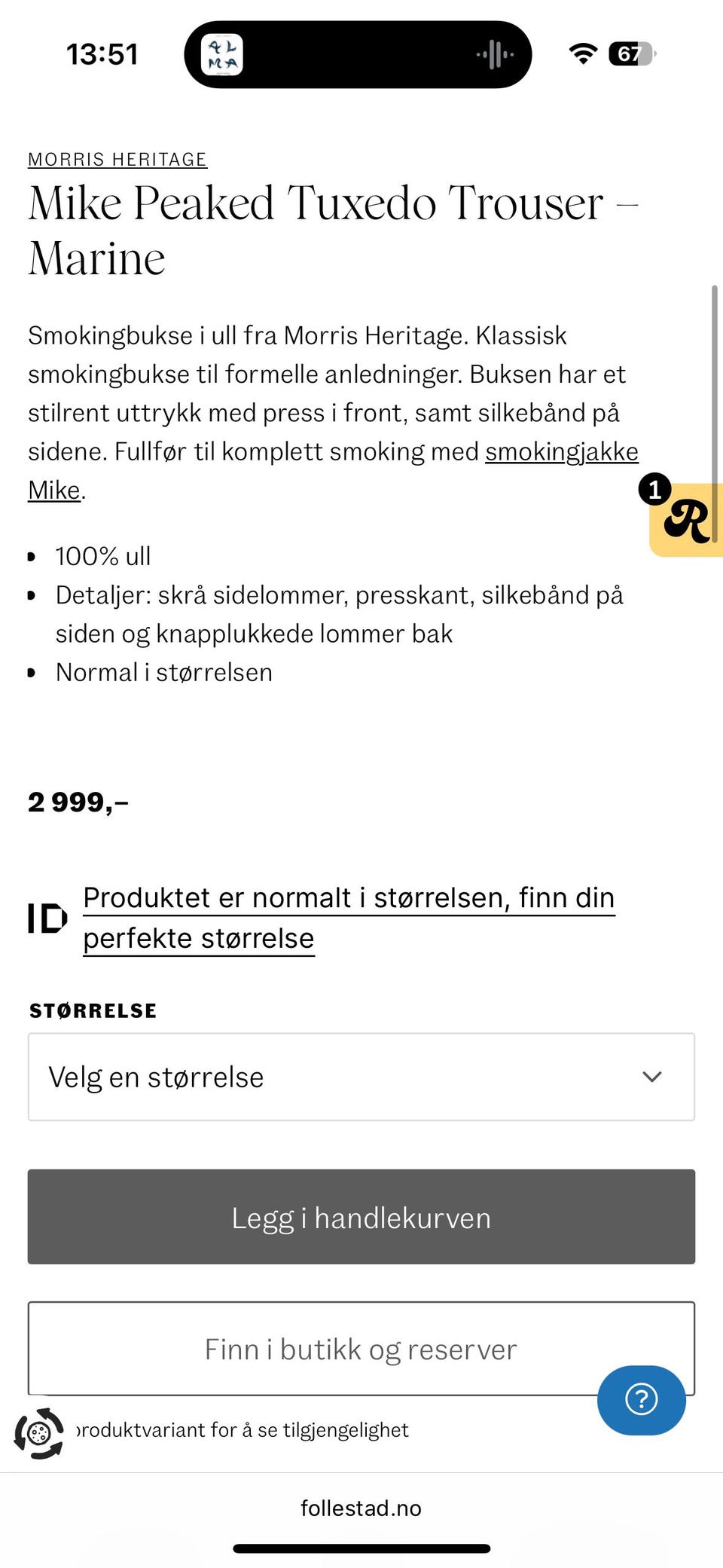
Task: Click "Legg i handlekurven" to add to cart
Action: tap(361, 1217)
